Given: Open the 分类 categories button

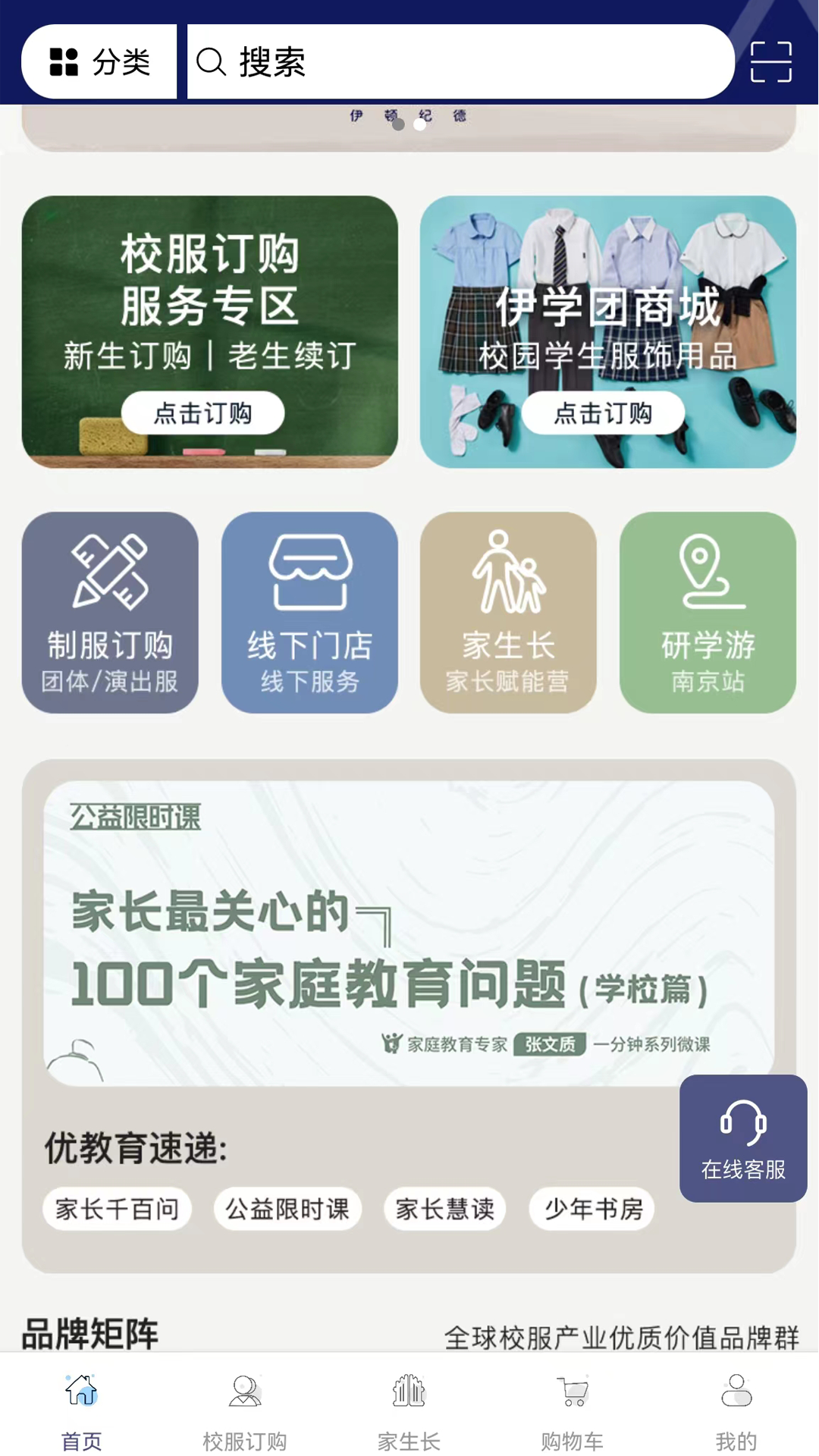Looking at the screenshot, I should coord(99,61).
